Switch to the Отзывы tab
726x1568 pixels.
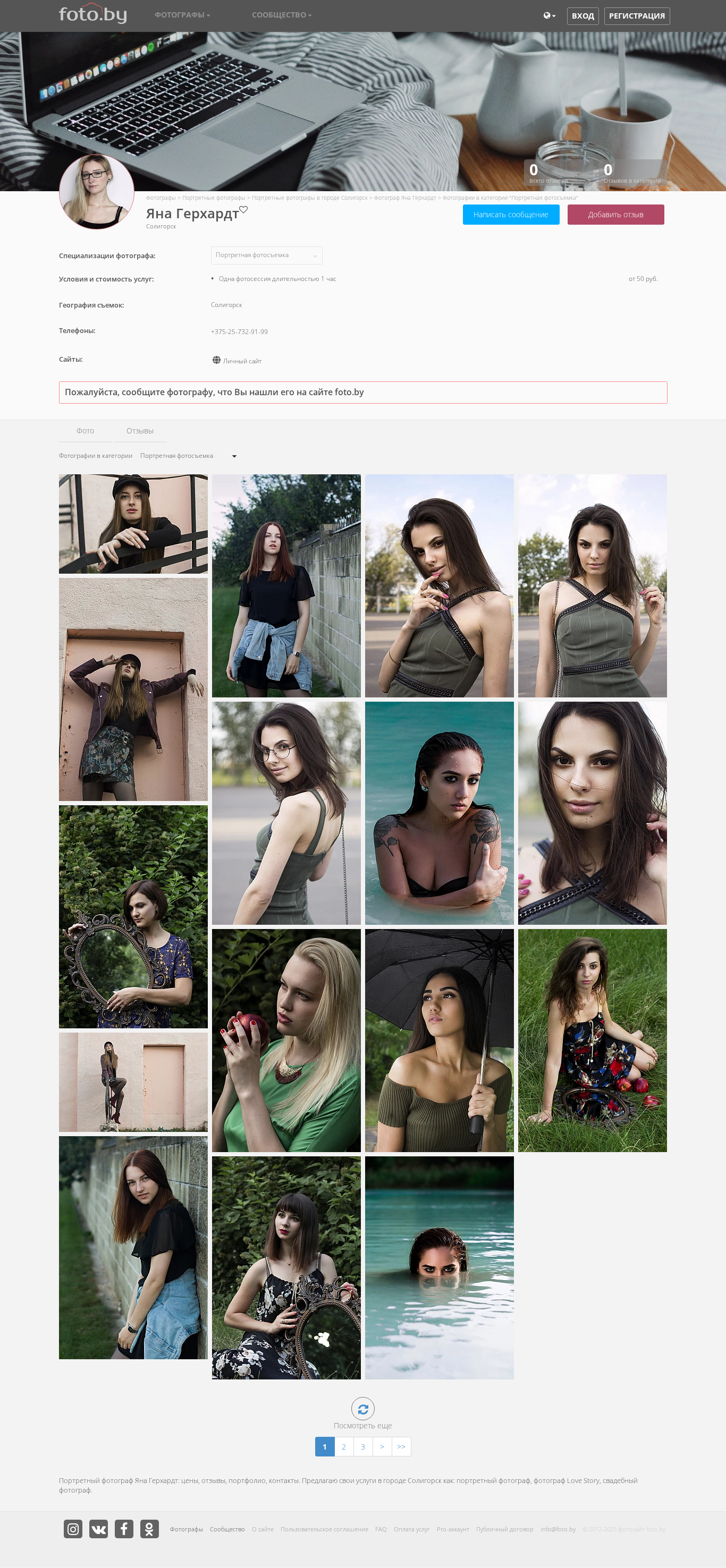pyautogui.click(x=139, y=431)
